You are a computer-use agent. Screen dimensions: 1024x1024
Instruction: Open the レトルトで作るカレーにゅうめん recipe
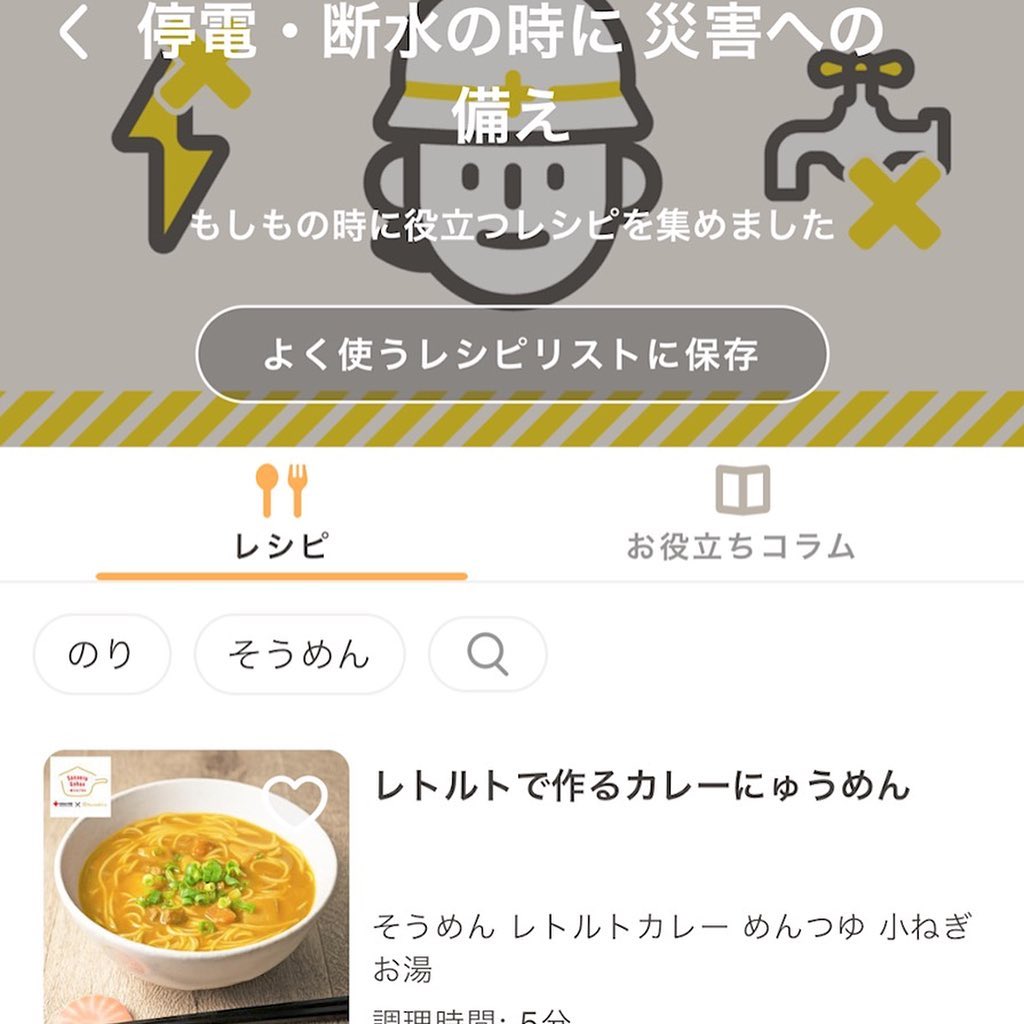tap(641, 787)
